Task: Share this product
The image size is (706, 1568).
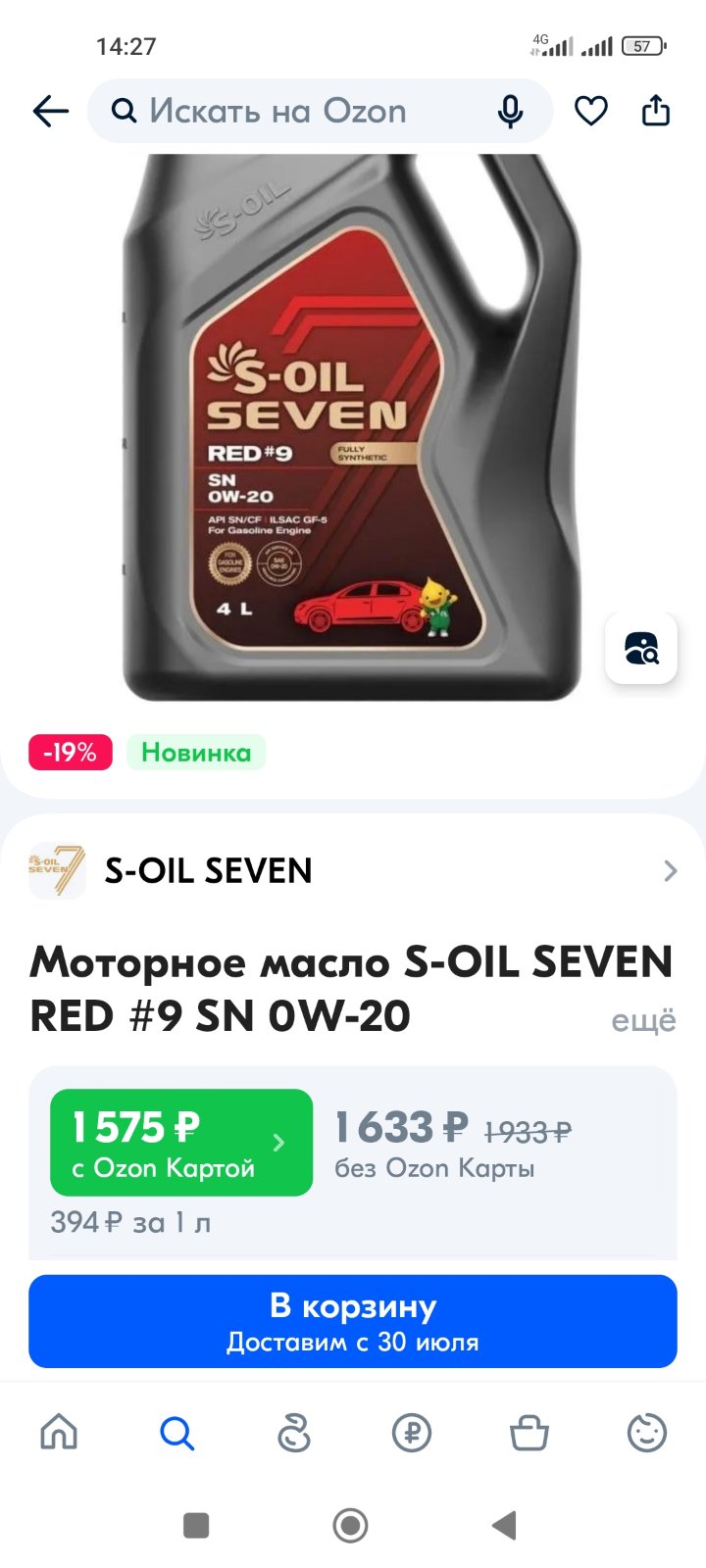Action: pos(656,111)
